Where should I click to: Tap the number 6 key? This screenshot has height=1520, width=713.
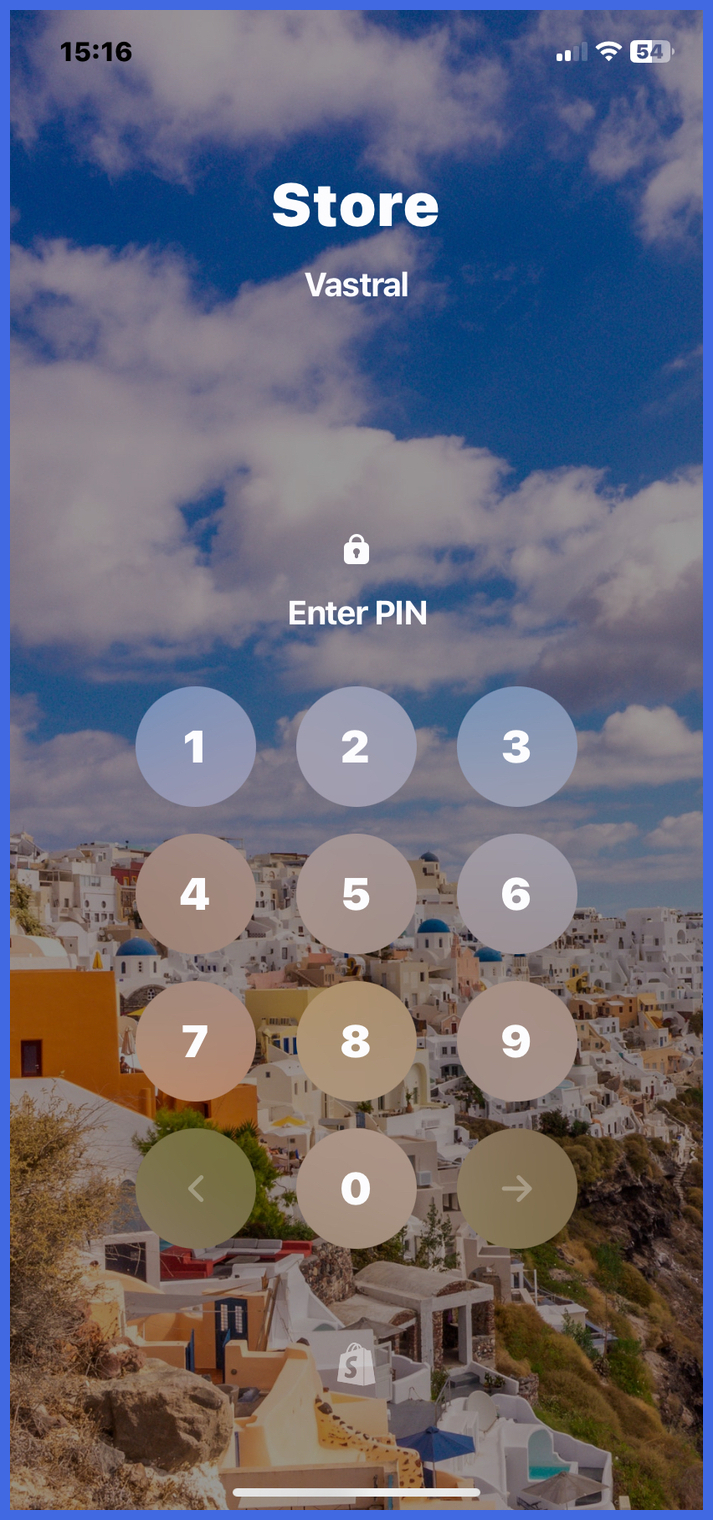[x=516, y=893]
